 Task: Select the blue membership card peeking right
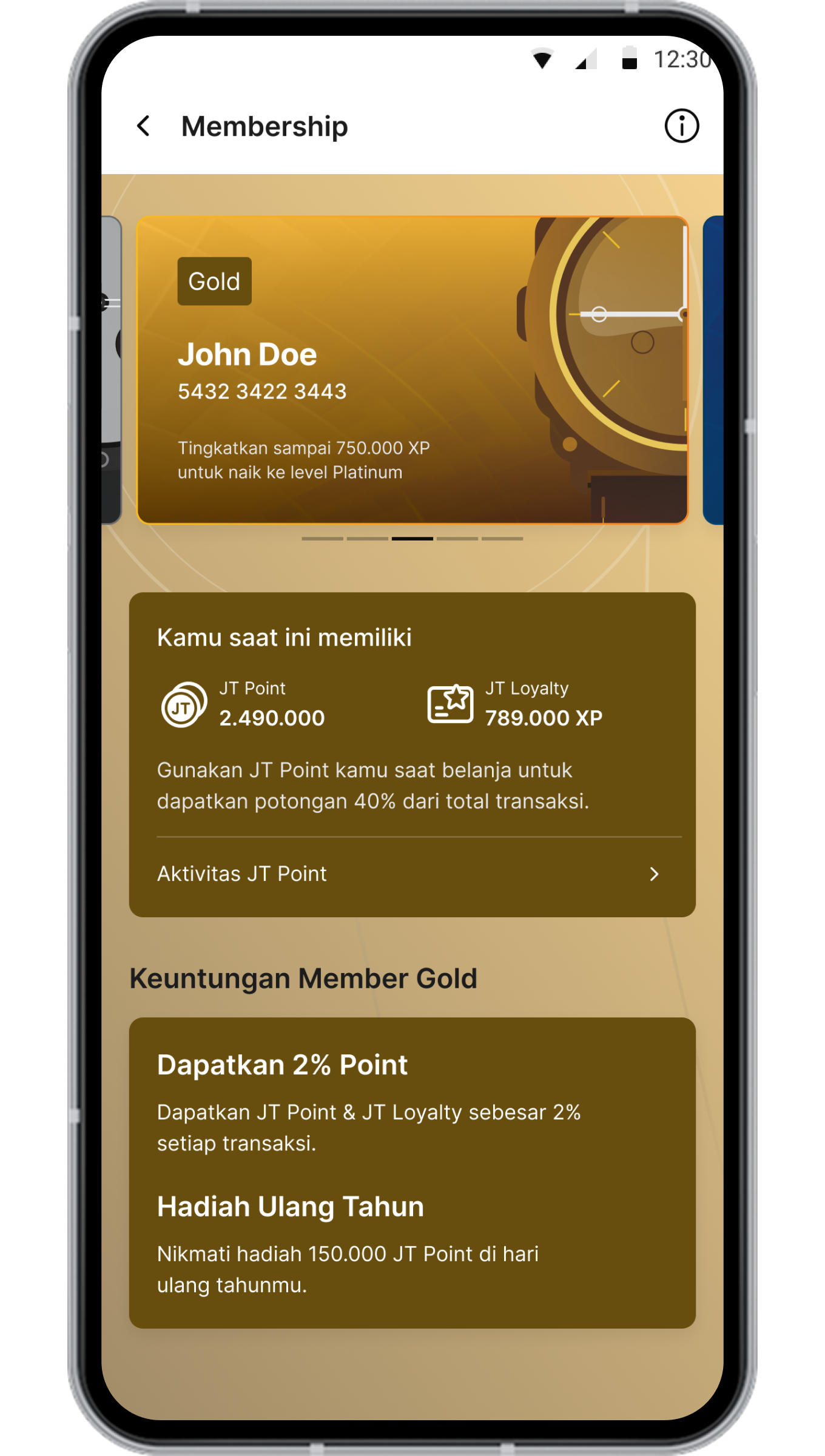(713, 370)
